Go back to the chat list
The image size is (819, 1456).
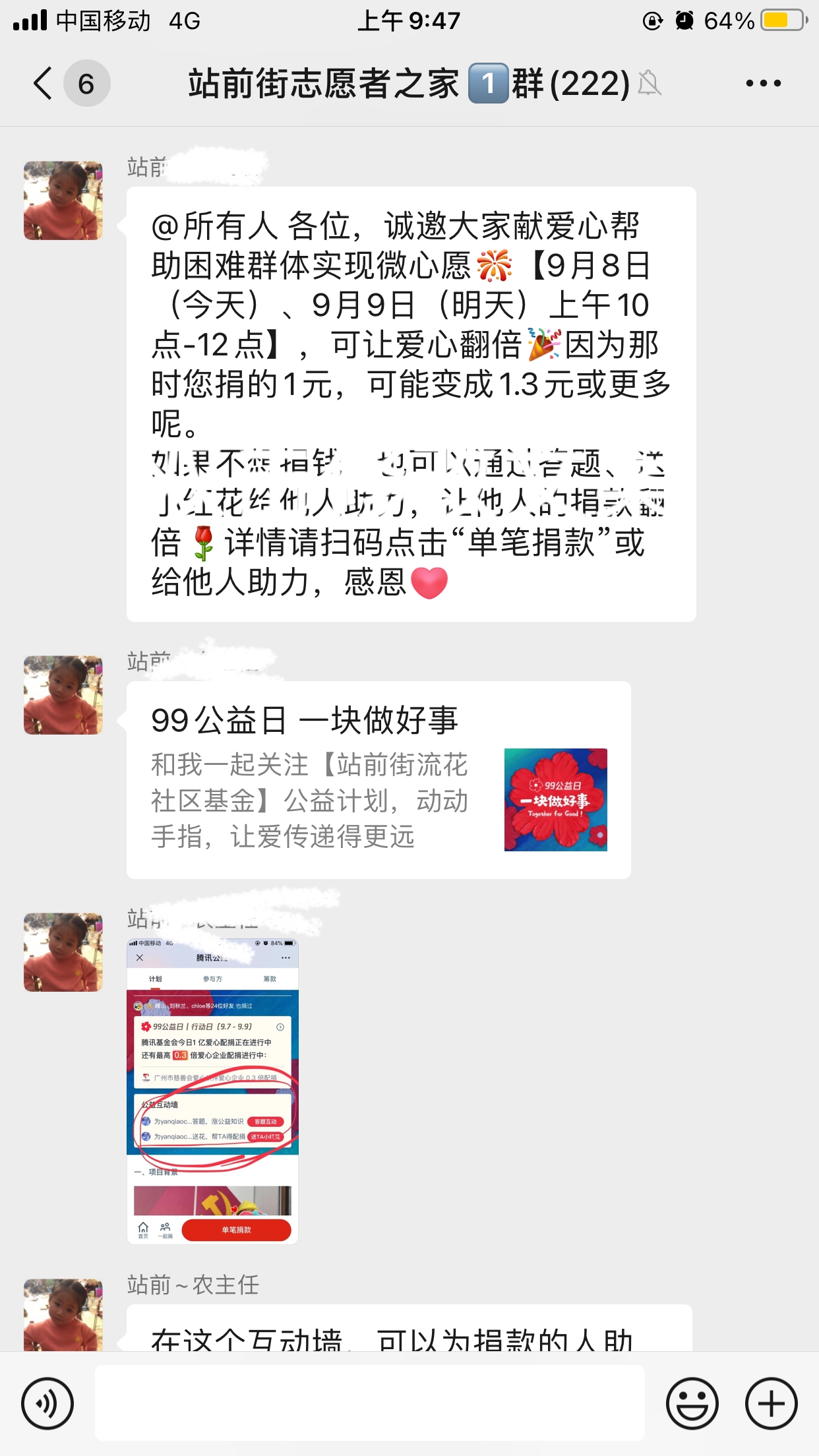tap(44, 84)
